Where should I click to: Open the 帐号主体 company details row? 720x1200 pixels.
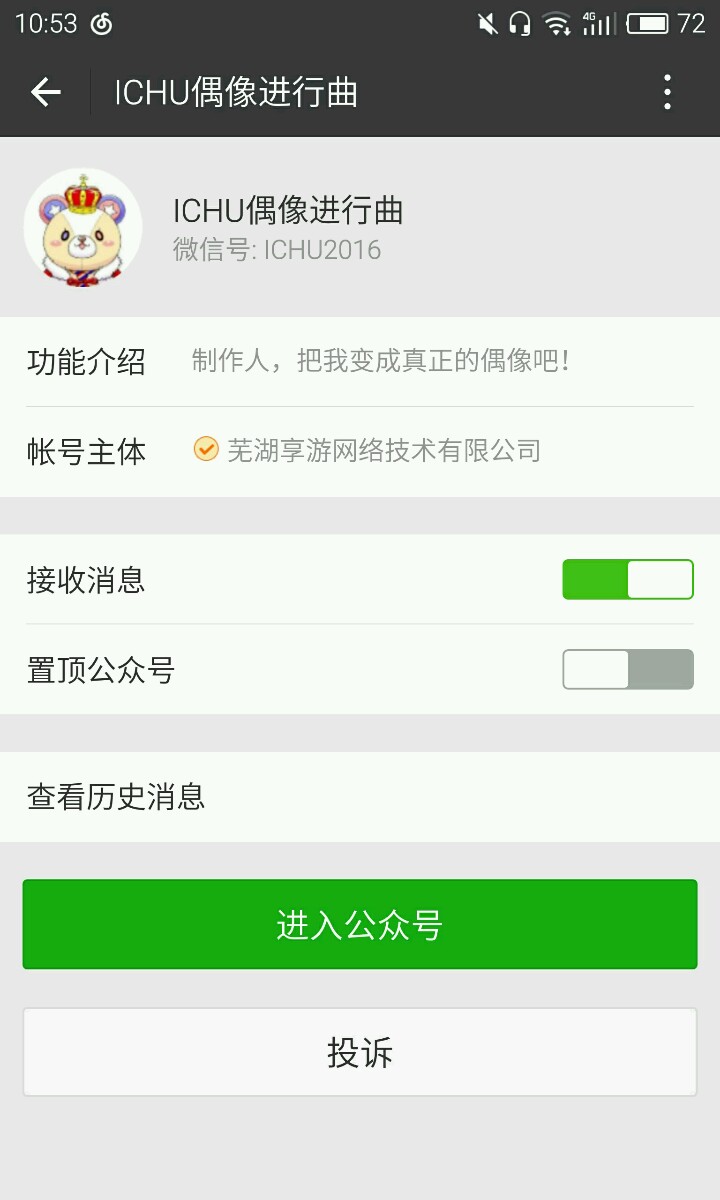[360, 451]
